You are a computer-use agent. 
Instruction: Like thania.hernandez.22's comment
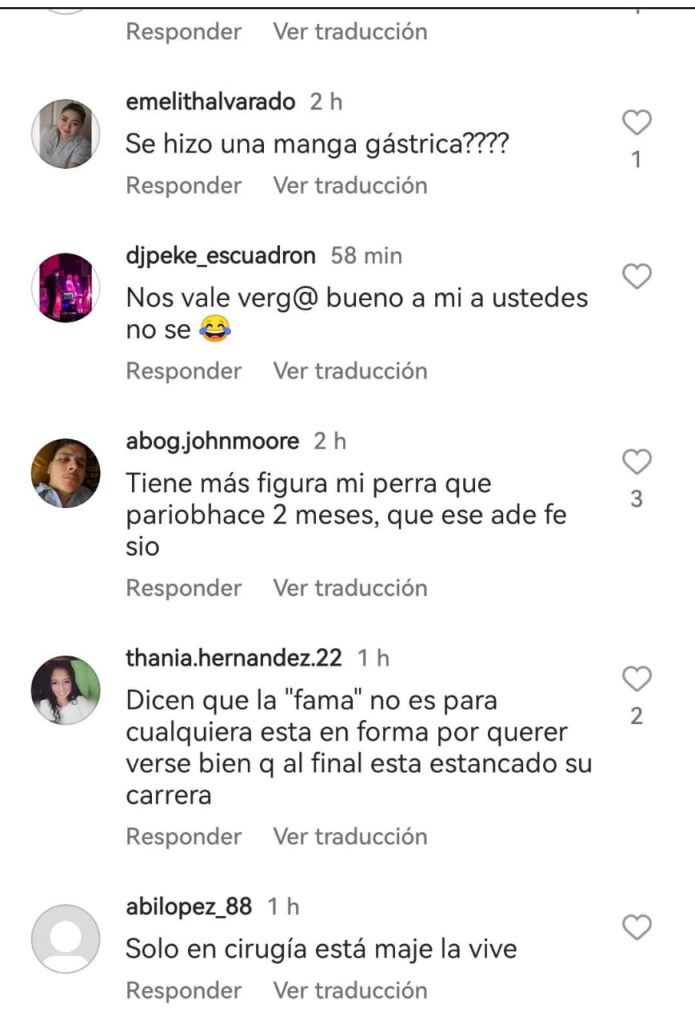coord(637,679)
